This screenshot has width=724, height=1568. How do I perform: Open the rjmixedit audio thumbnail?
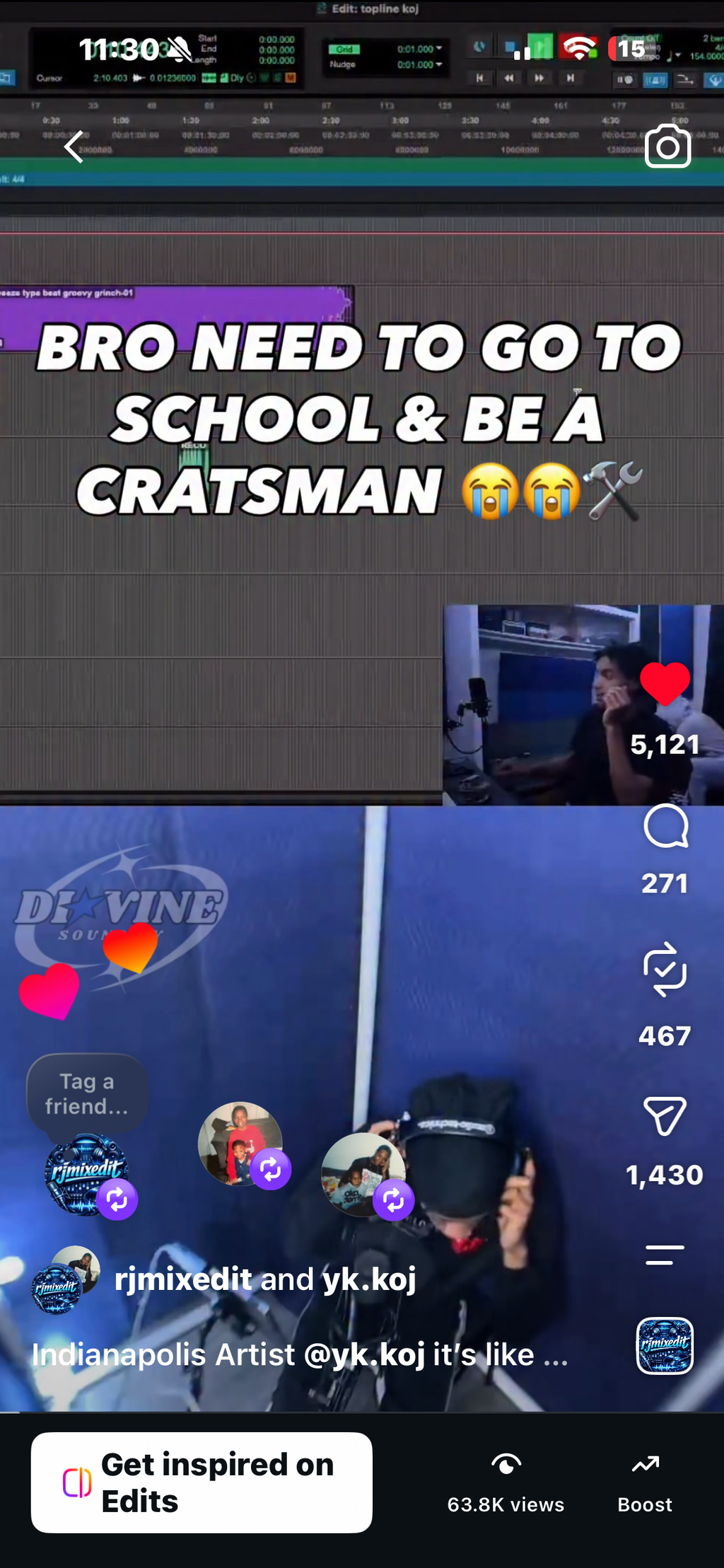click(665, 1345)
